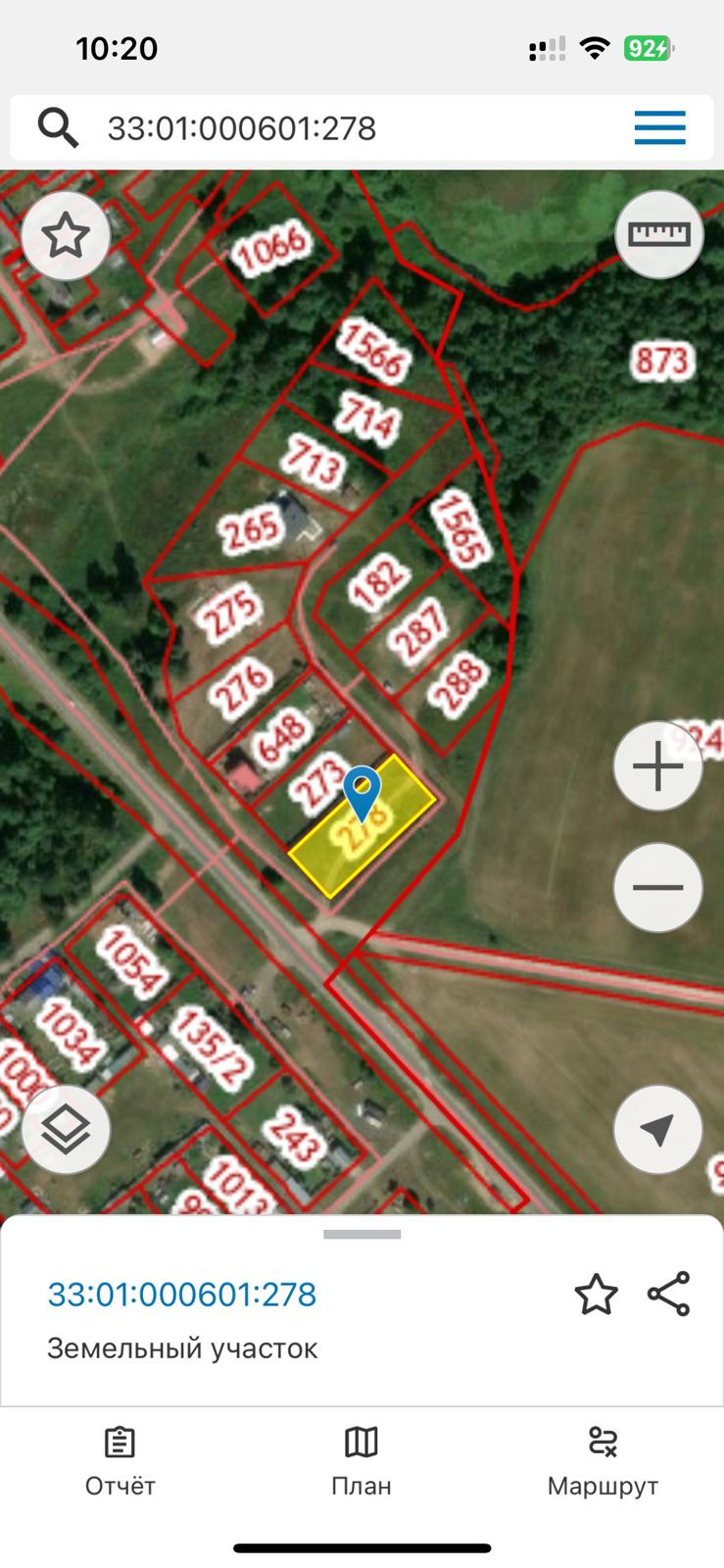Tap the search field with cadastral number

coord(333,128)
